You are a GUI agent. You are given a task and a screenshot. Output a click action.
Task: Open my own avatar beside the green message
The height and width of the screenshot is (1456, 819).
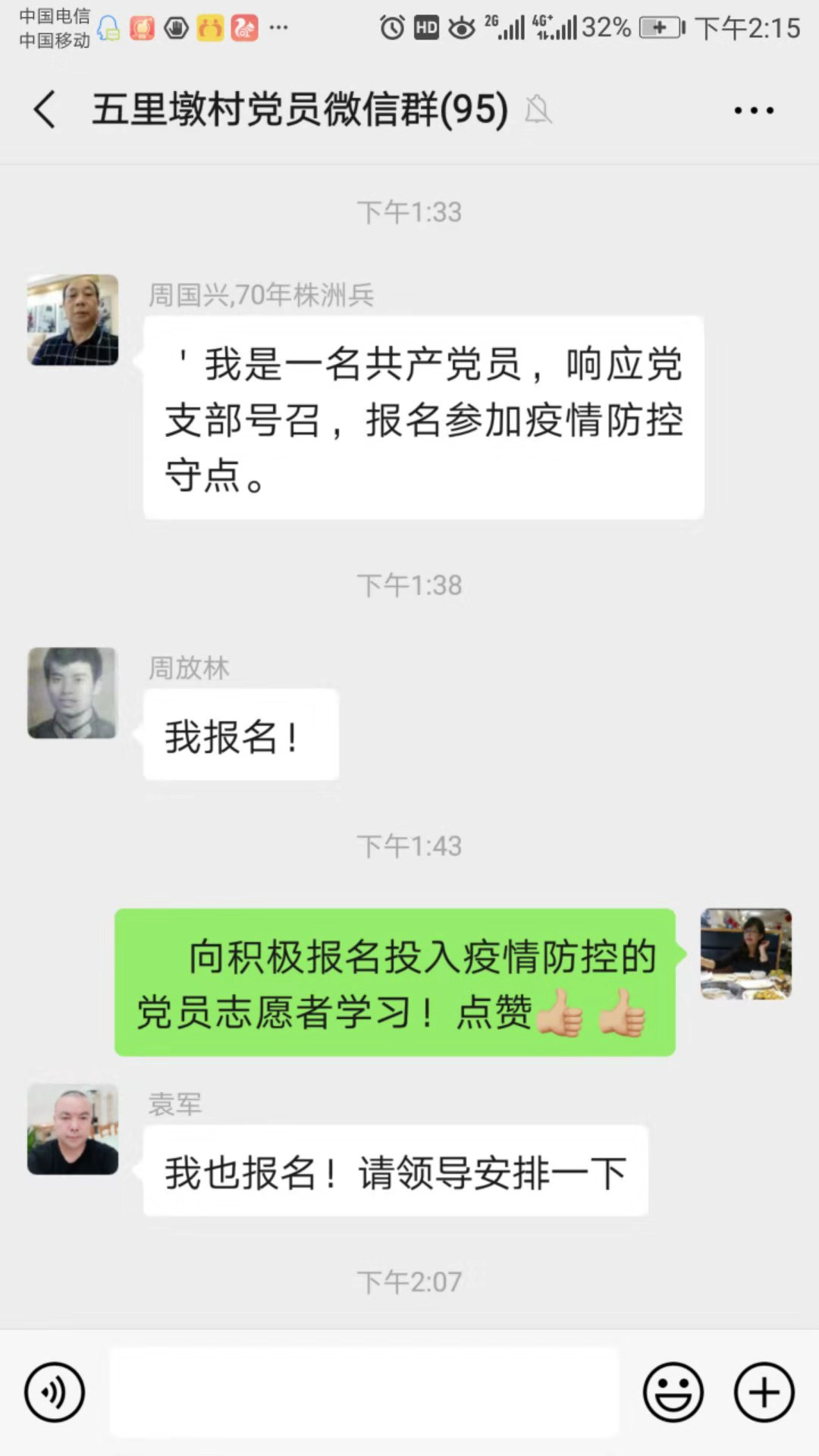tap(745, 953)
